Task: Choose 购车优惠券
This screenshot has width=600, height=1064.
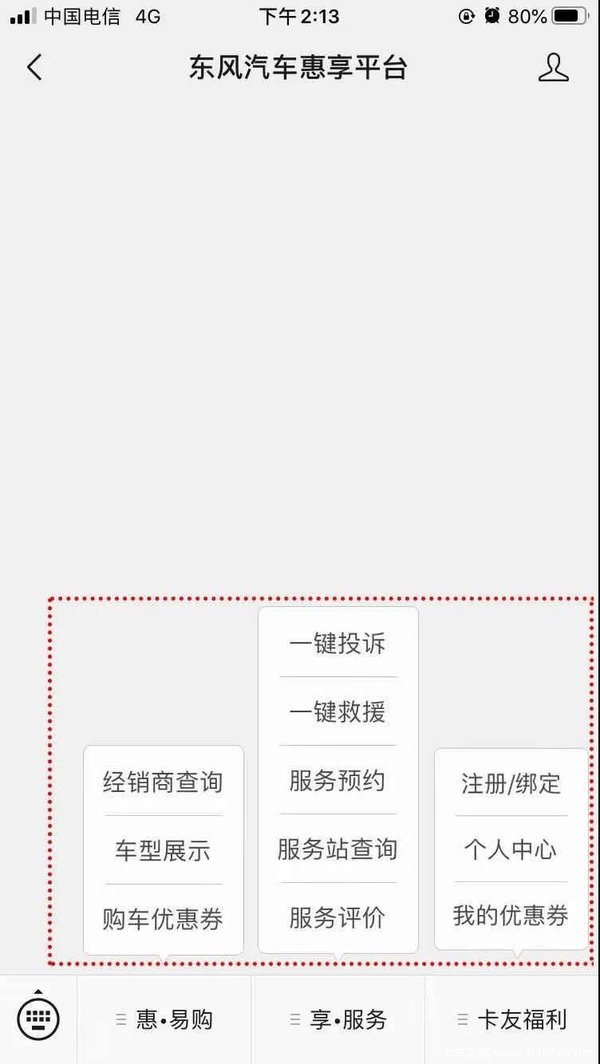Action: 163,918
